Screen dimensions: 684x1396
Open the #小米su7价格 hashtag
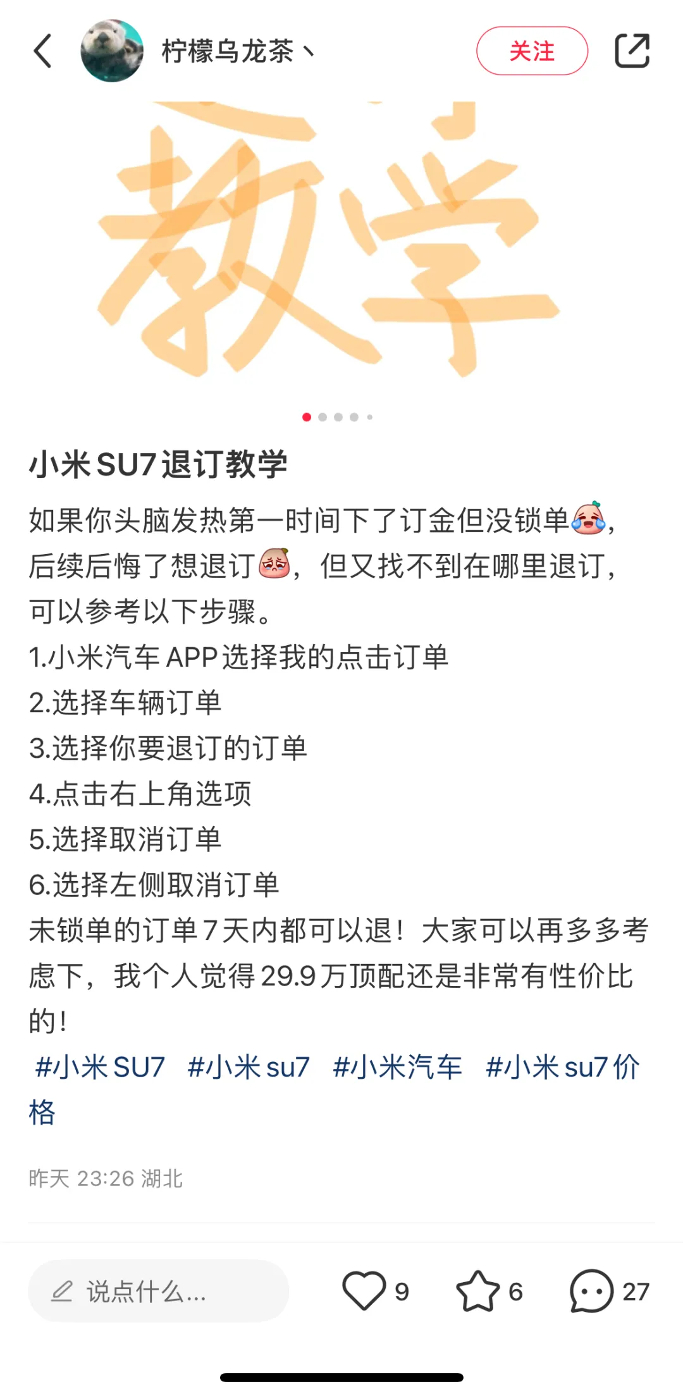pos(562,1067)
